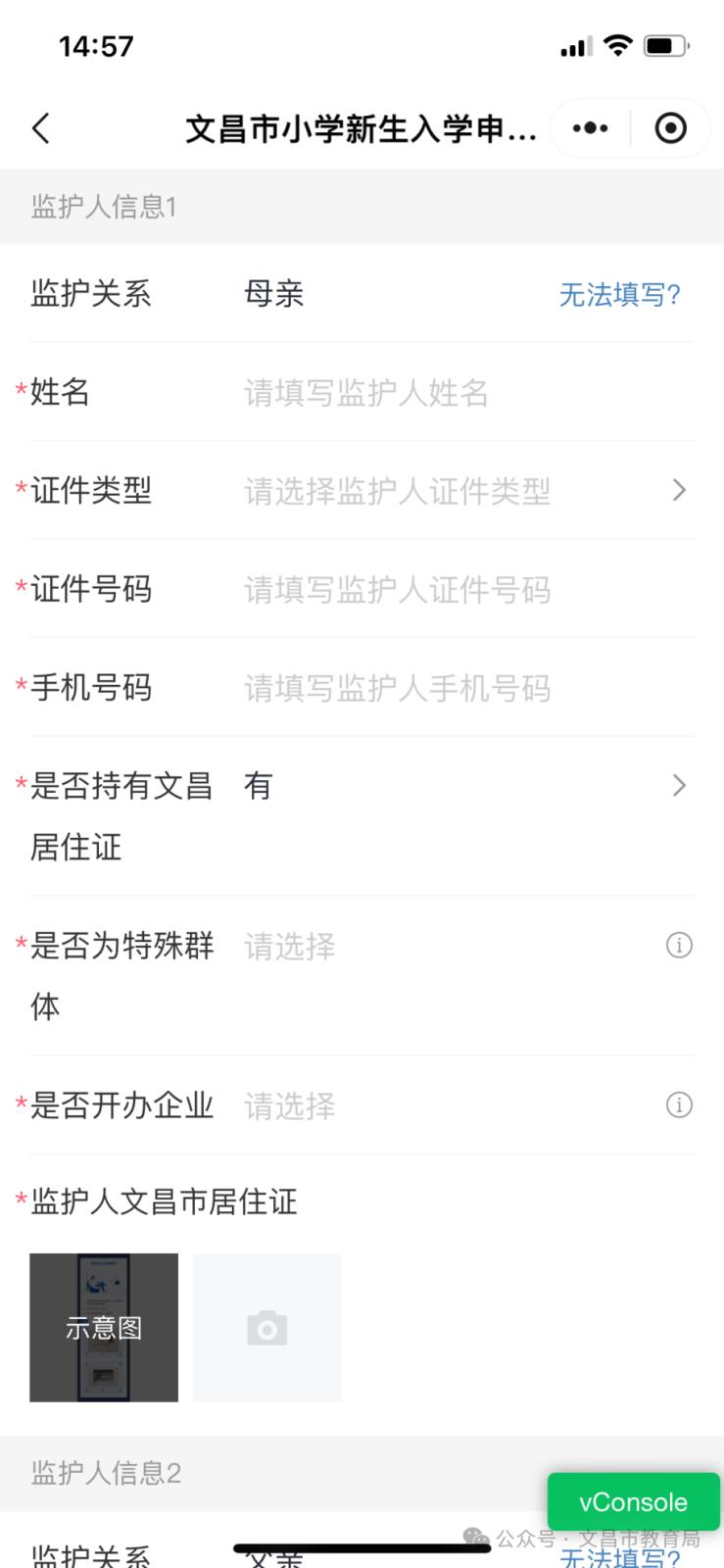View info icon for 是否开办企业
The height and width of the screenshot is (1568, 724).
pyautogui.click(x=679, y=1104)
